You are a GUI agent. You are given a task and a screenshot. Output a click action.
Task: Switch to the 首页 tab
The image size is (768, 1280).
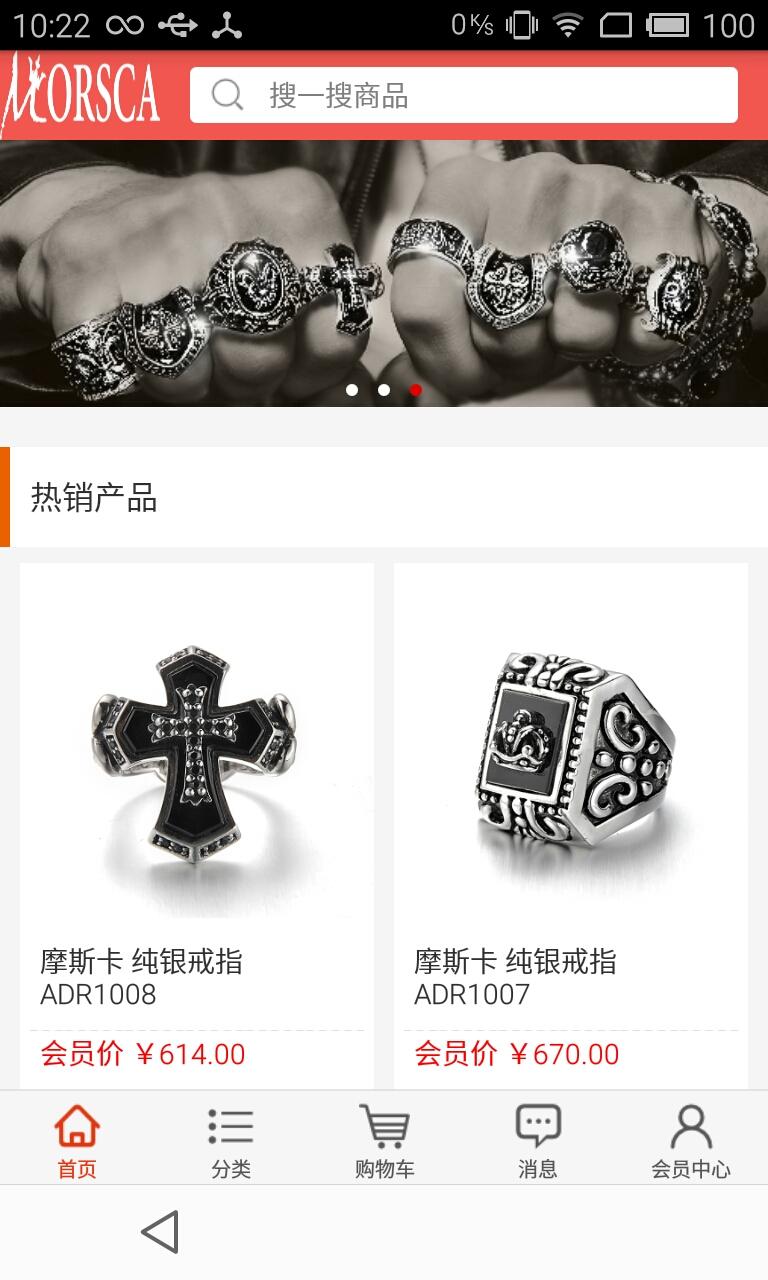77,1140
